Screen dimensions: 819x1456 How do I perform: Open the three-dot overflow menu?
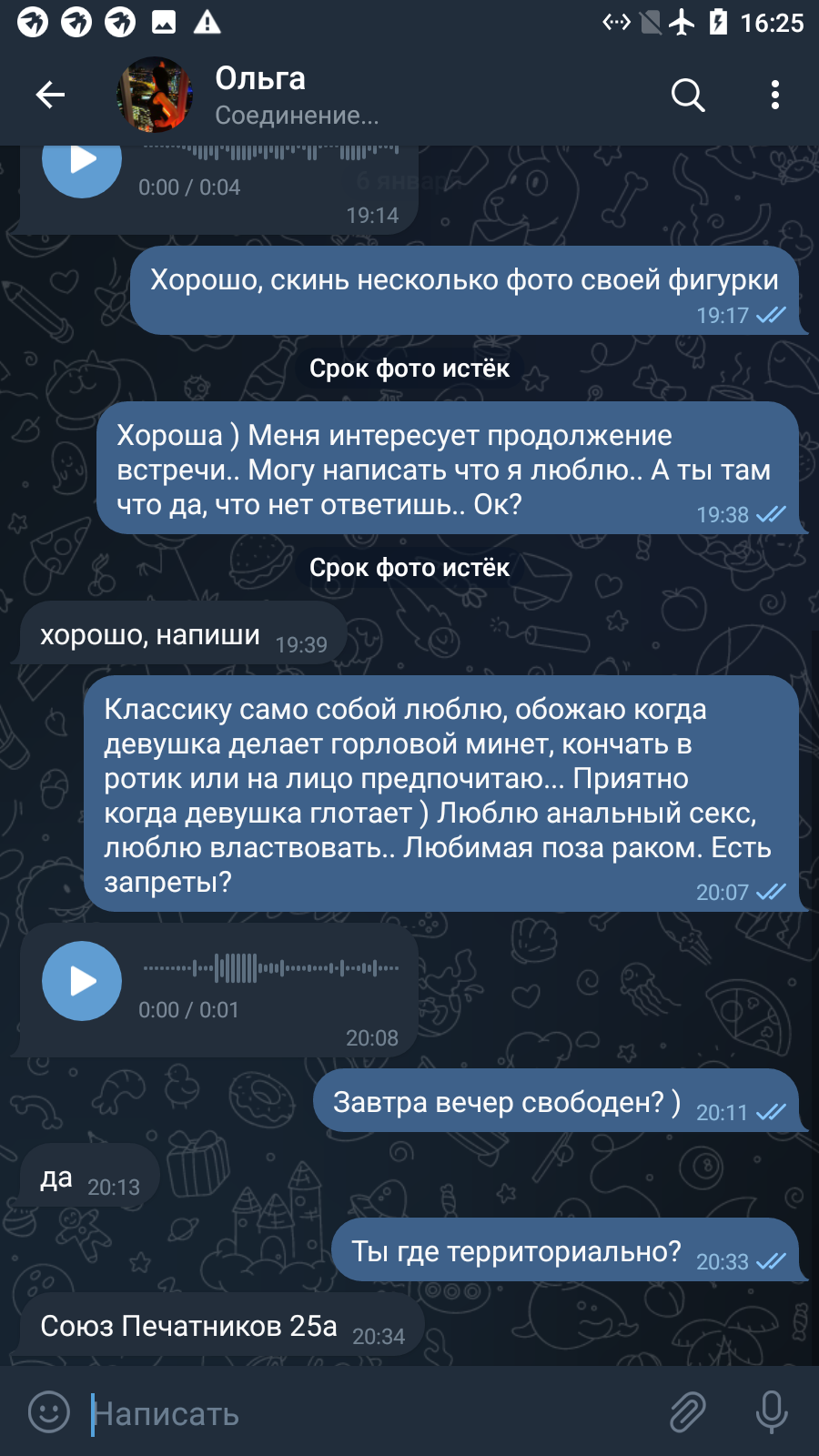click(x=774, y=95)
